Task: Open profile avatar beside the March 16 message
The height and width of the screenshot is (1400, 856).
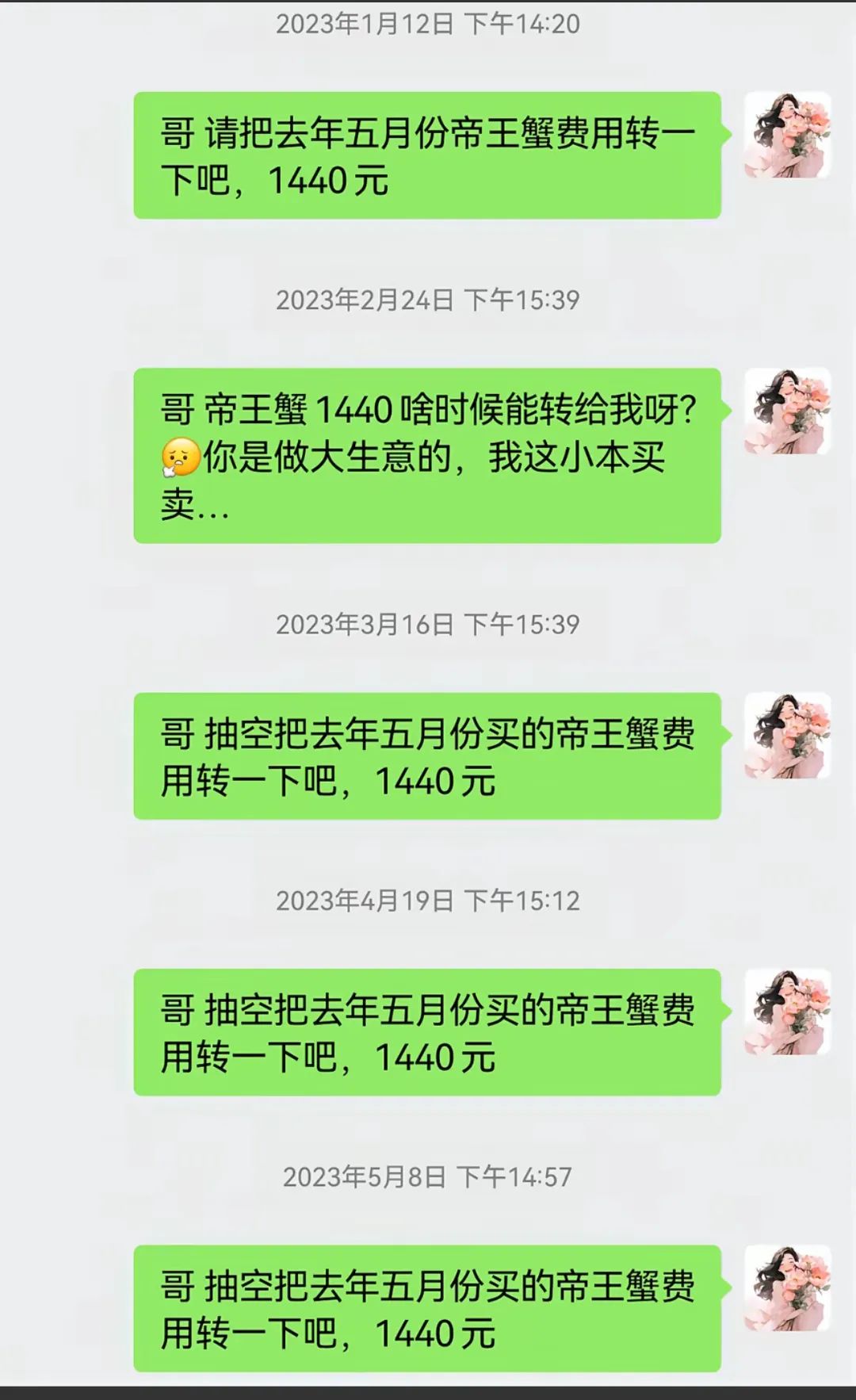Action: click(x=787, y=736)
